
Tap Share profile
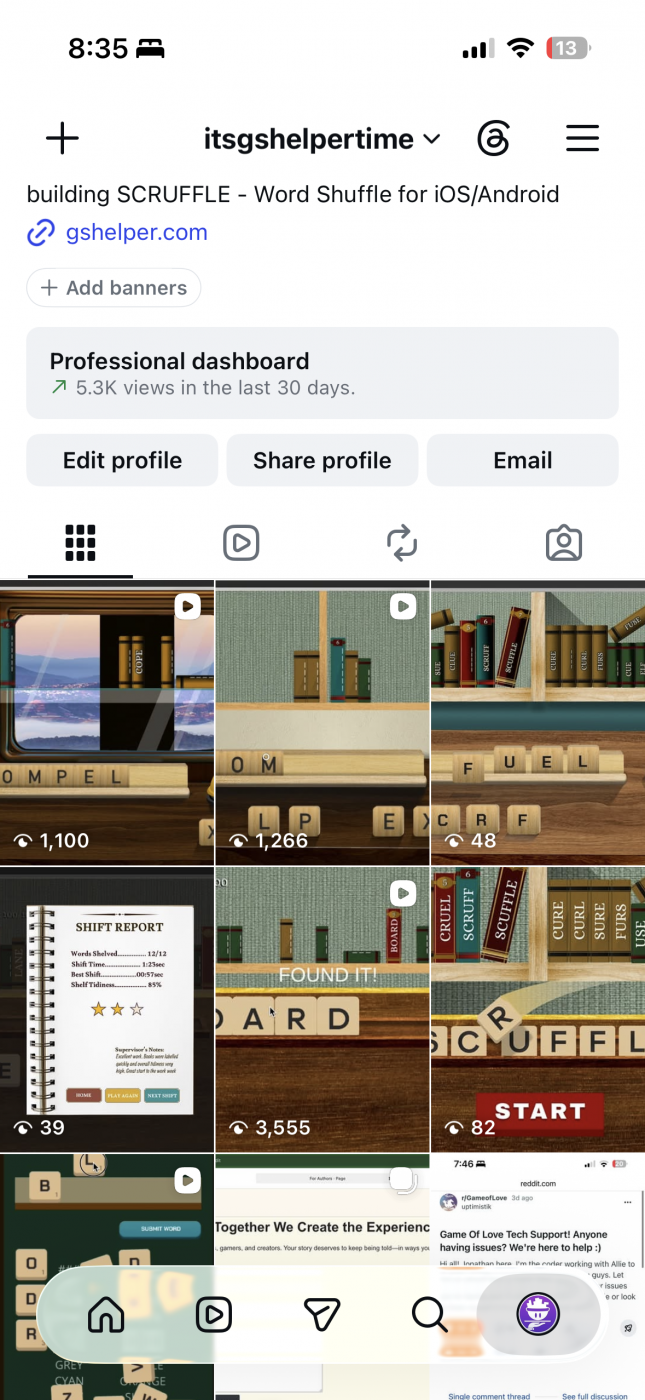coord(322,460)
